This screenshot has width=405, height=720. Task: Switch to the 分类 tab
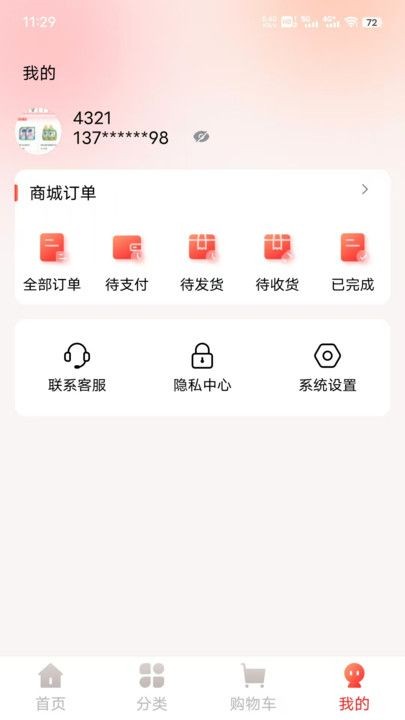click(152, 687)
